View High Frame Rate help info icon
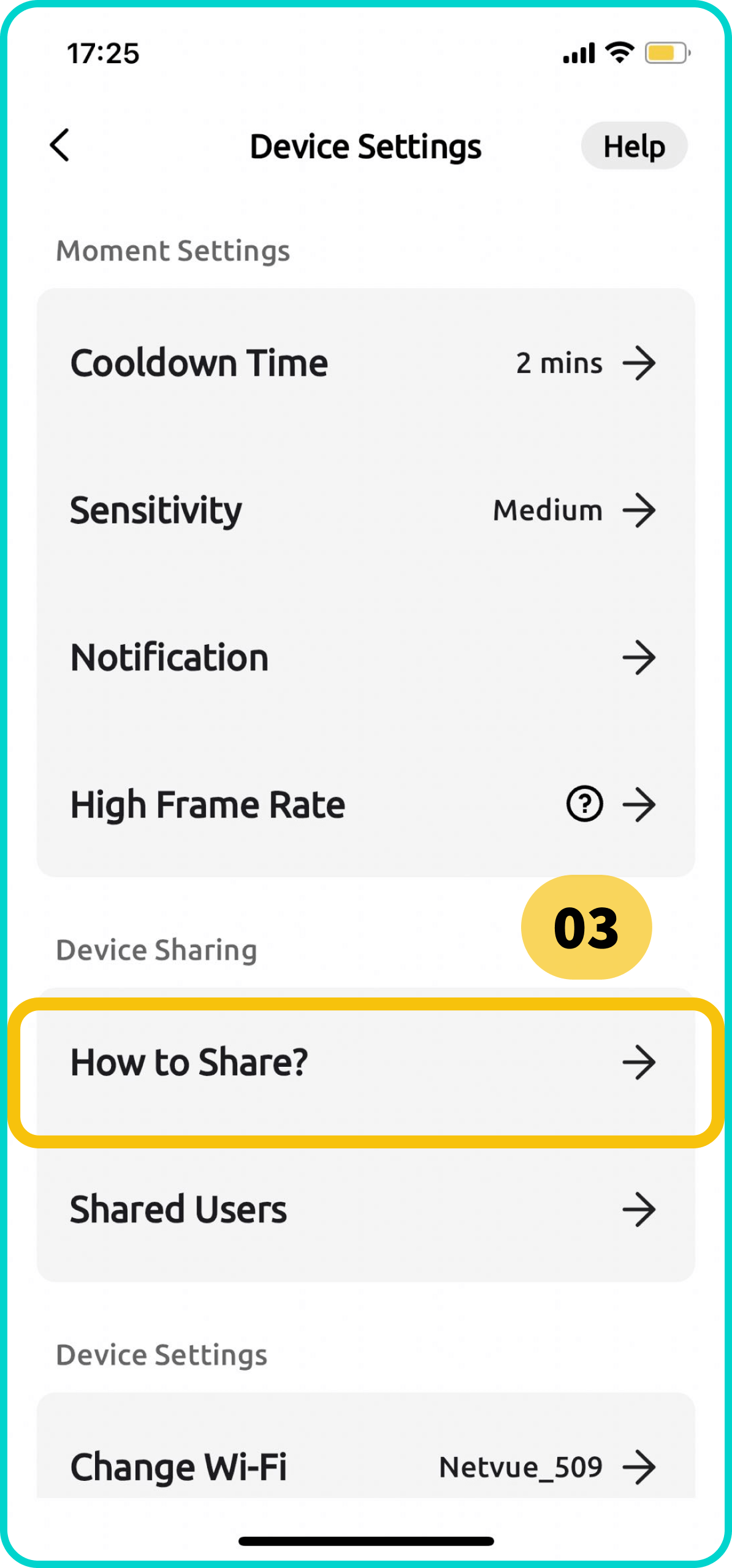Image resolution: width=732 pixels, height=1568 pixels. click(584, 804)
